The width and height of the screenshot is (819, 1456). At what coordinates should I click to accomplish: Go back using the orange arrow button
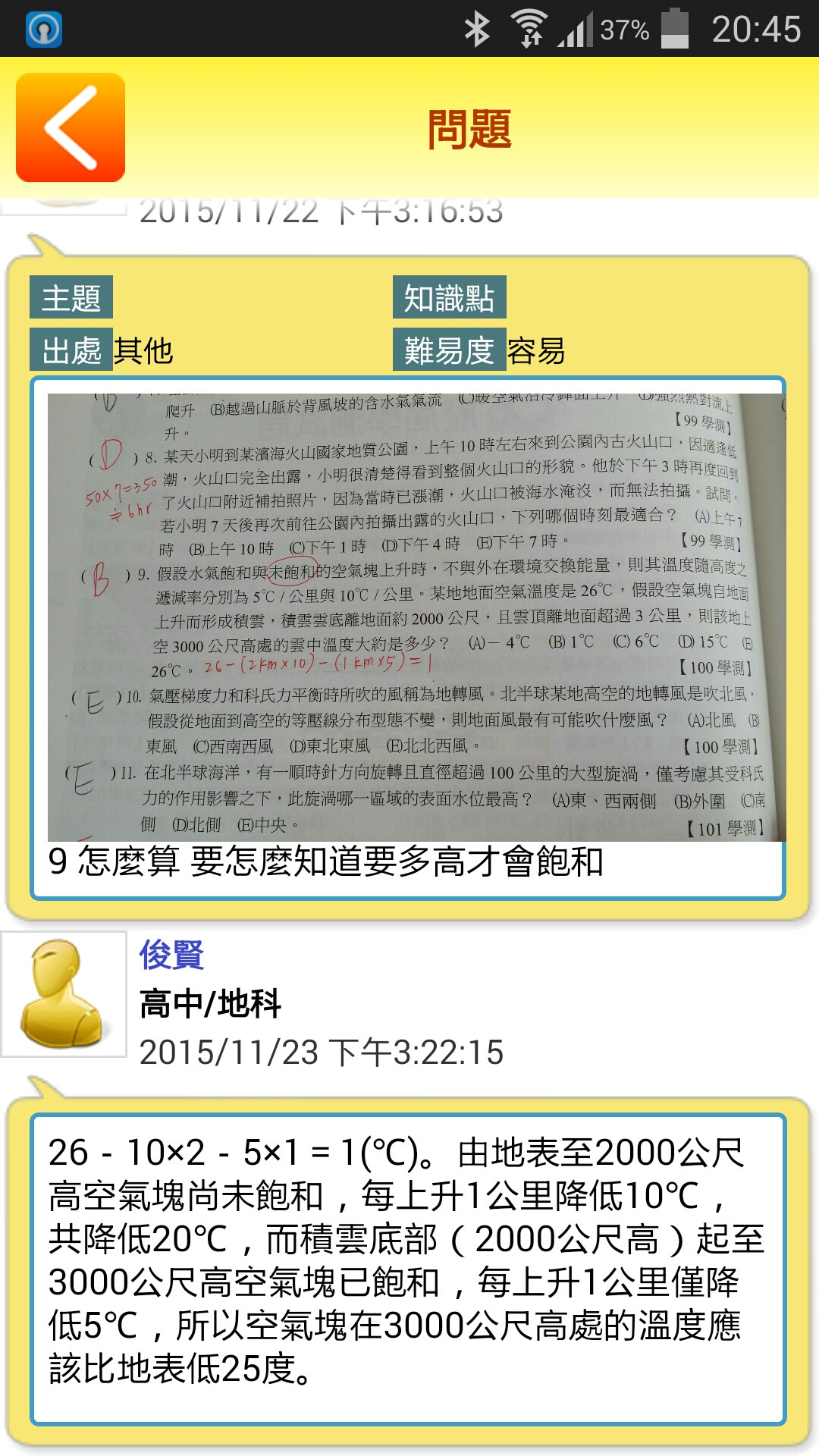point(71,127)
